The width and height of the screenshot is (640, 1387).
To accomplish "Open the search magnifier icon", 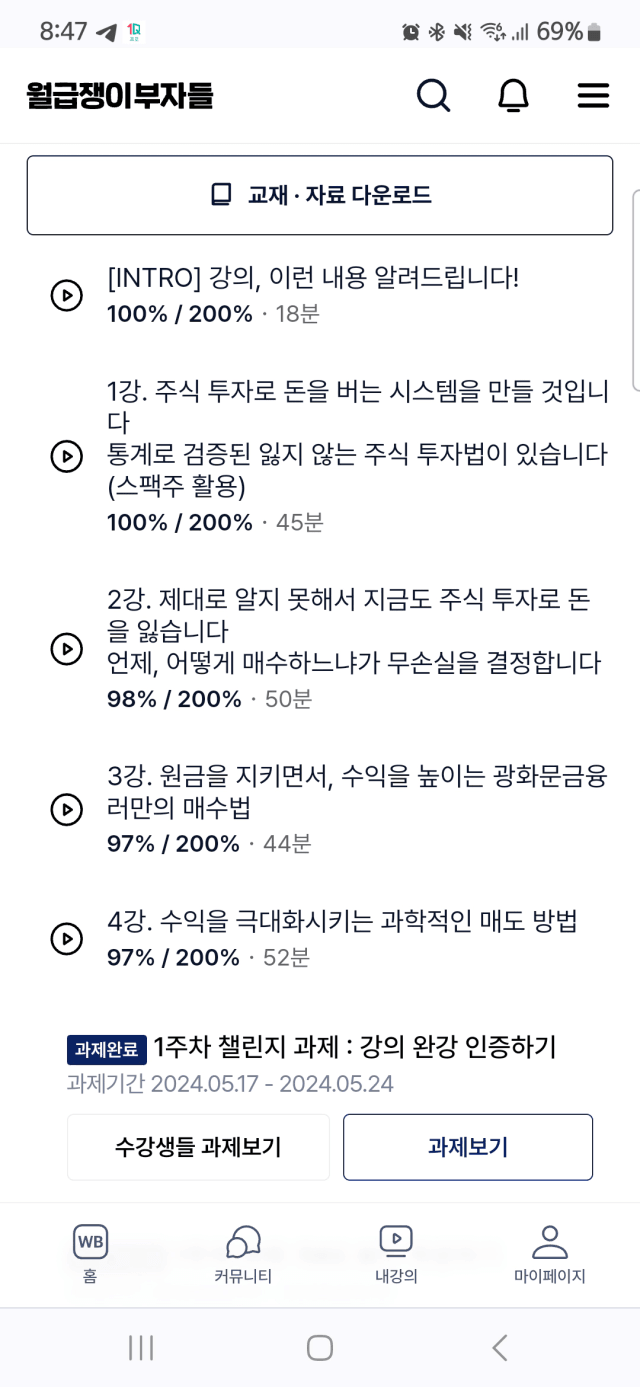I will [x=434, y=95].
